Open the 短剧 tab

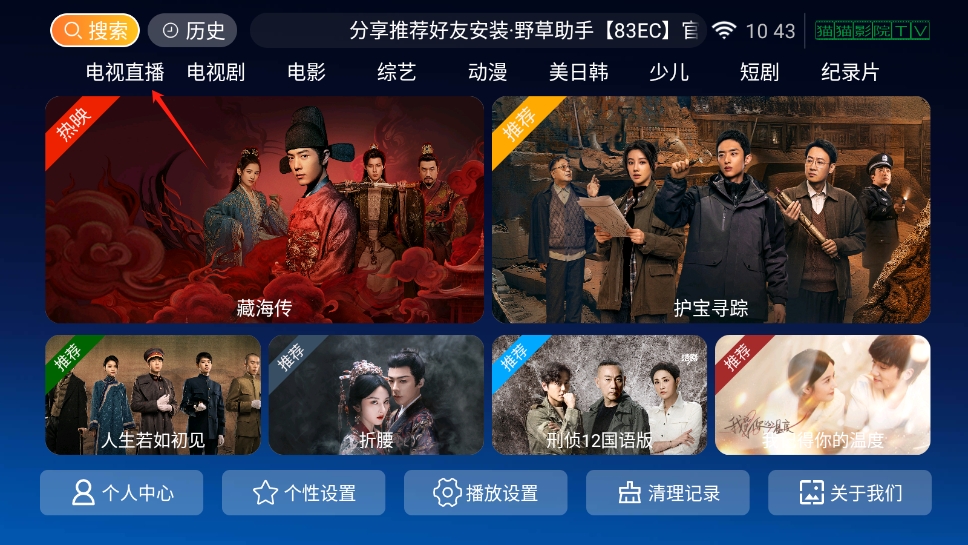pos(759,72)
